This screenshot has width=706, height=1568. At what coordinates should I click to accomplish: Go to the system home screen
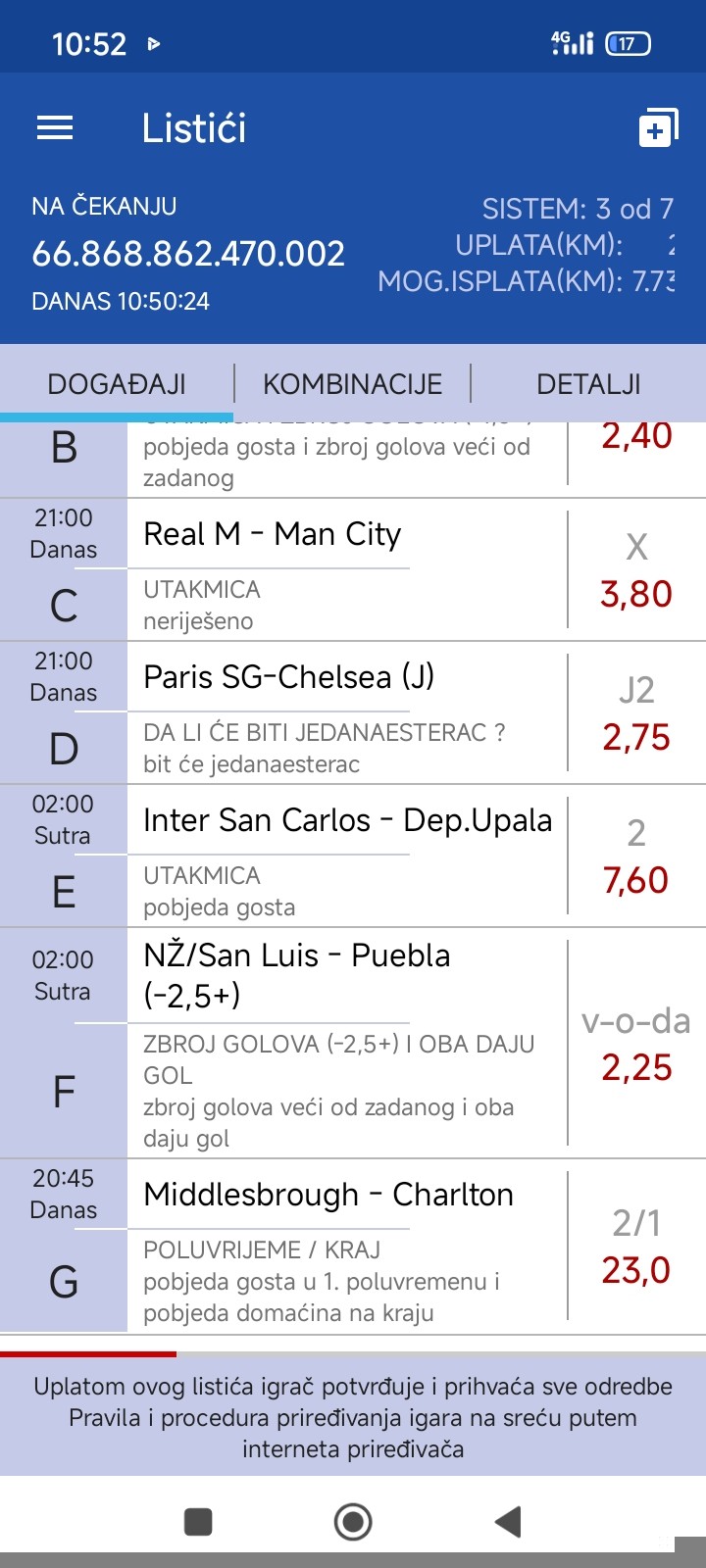(x=353, y=1521)
